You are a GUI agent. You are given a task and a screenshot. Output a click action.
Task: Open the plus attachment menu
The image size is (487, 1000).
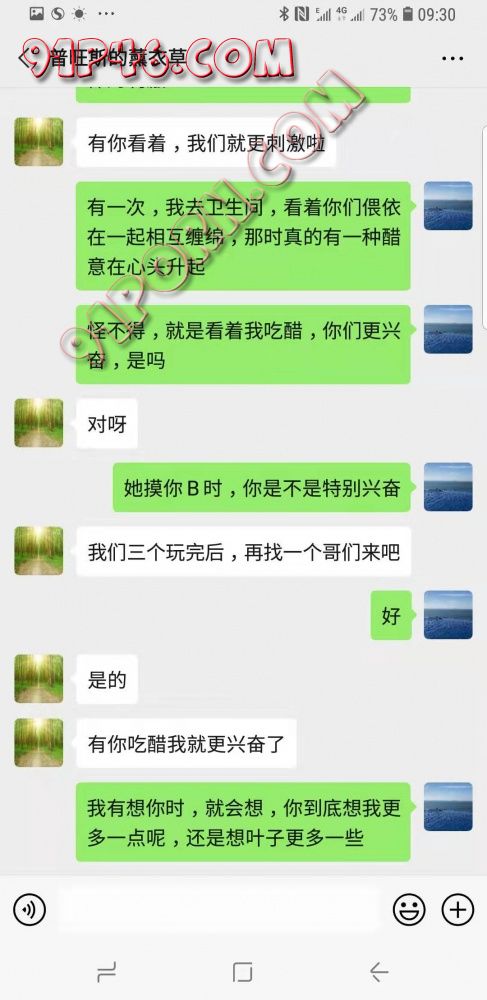pyautogui.click(x=458, y=909)
